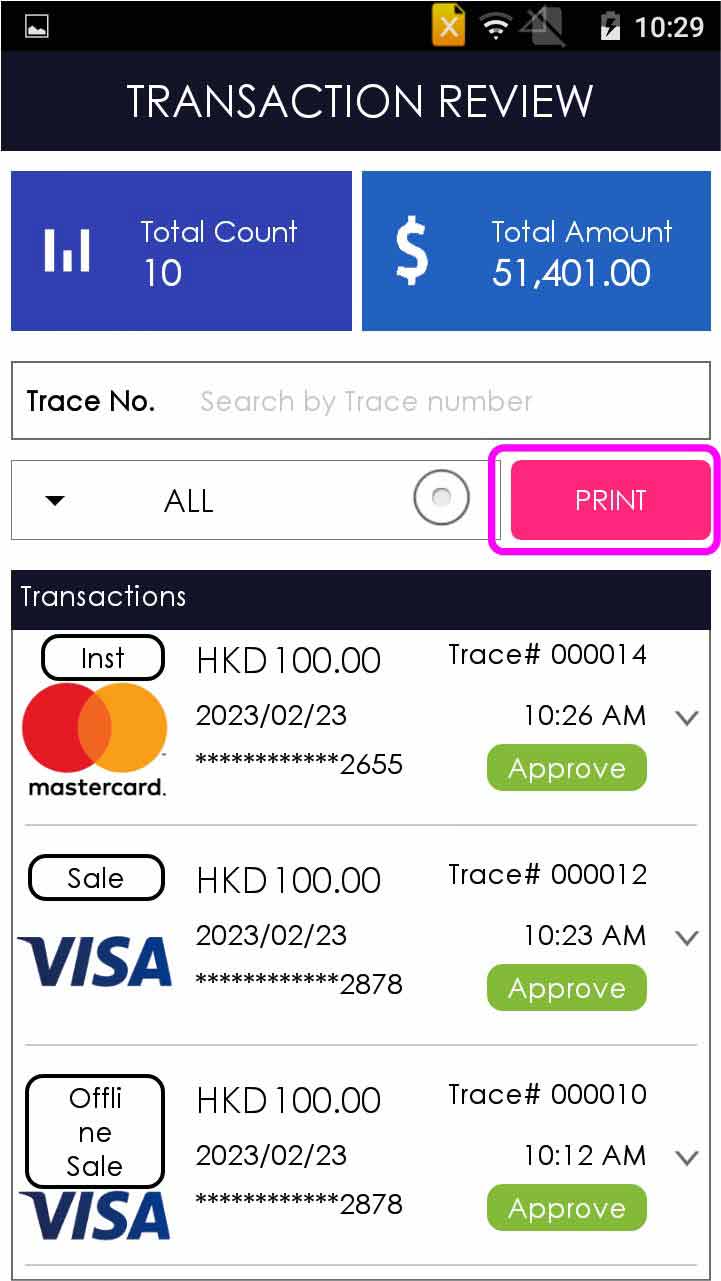Open the Offline Sale transaction at 10:12 AM
Viewport: 721px width, 1281px height.
tap(299, 1156)
